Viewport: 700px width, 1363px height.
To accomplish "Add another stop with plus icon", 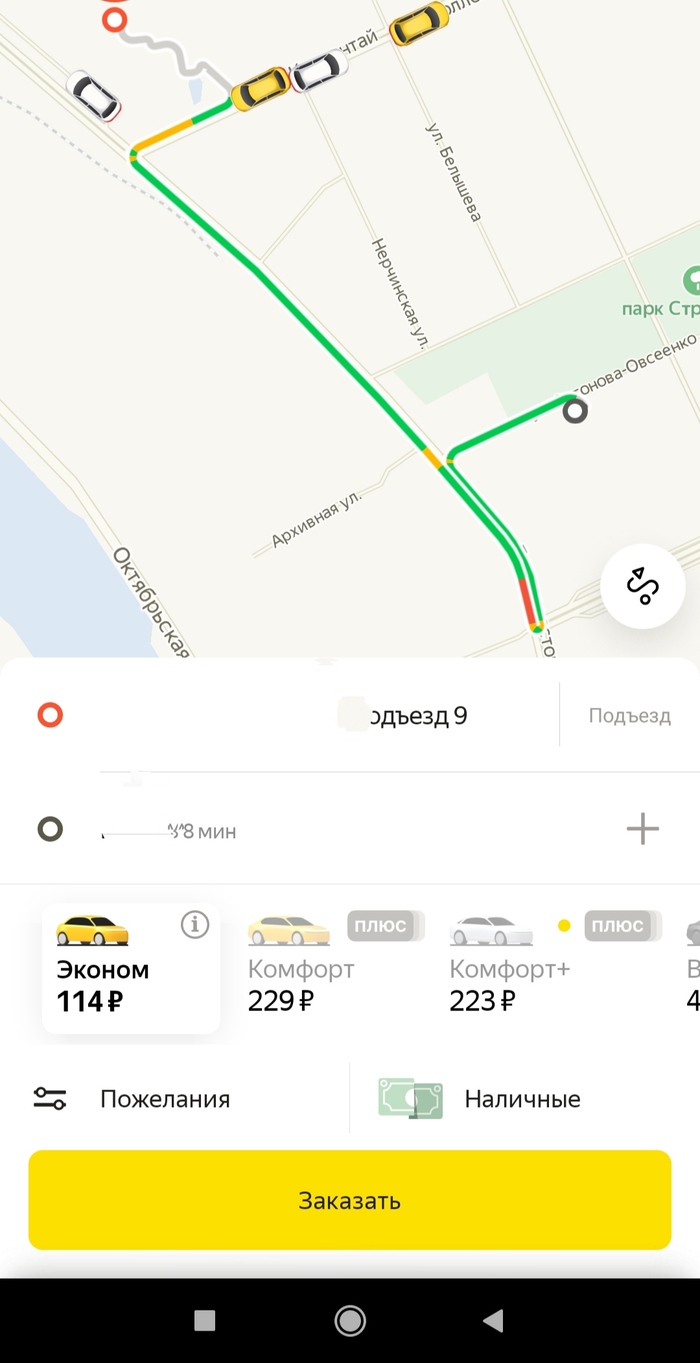I will pos(642,829).
